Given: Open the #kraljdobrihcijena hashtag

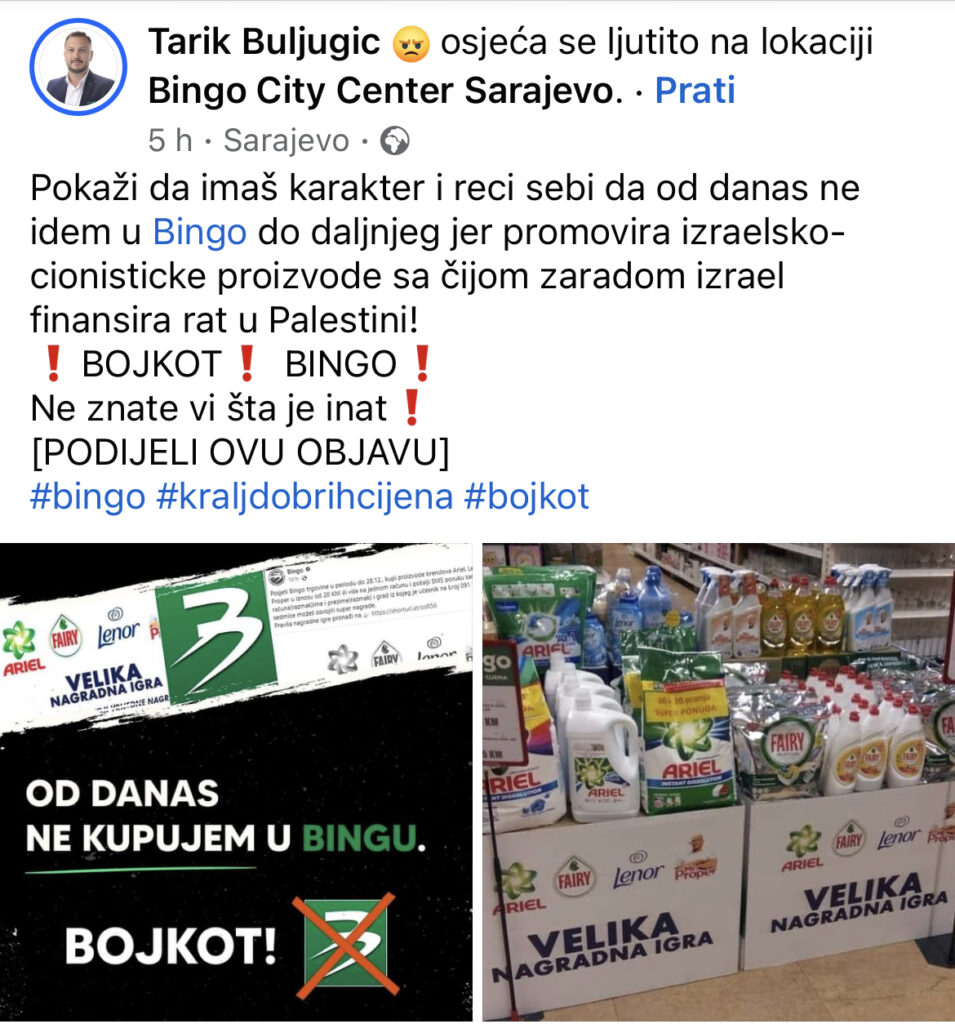Looking at the screenshot, I should [305, 496].
